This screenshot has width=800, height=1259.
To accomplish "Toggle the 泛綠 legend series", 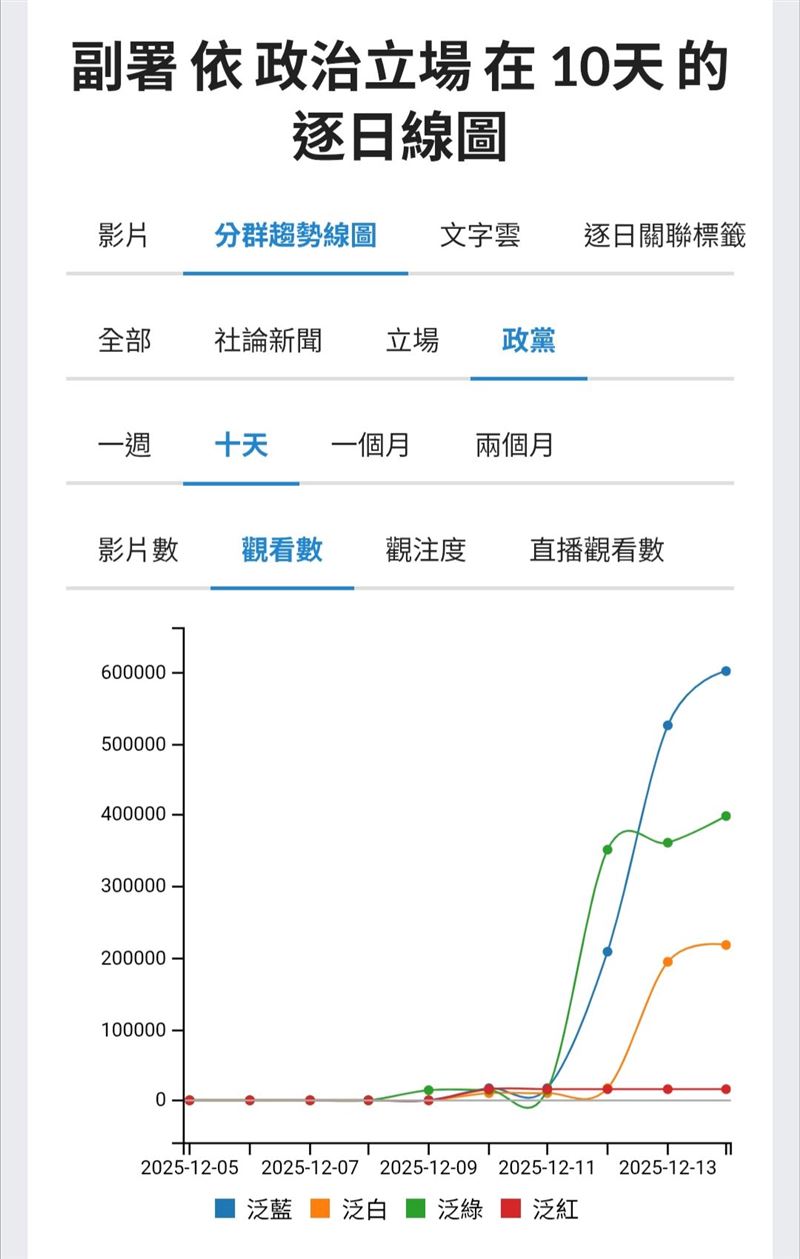I will pyautogui.click(x=446, y=1210).
